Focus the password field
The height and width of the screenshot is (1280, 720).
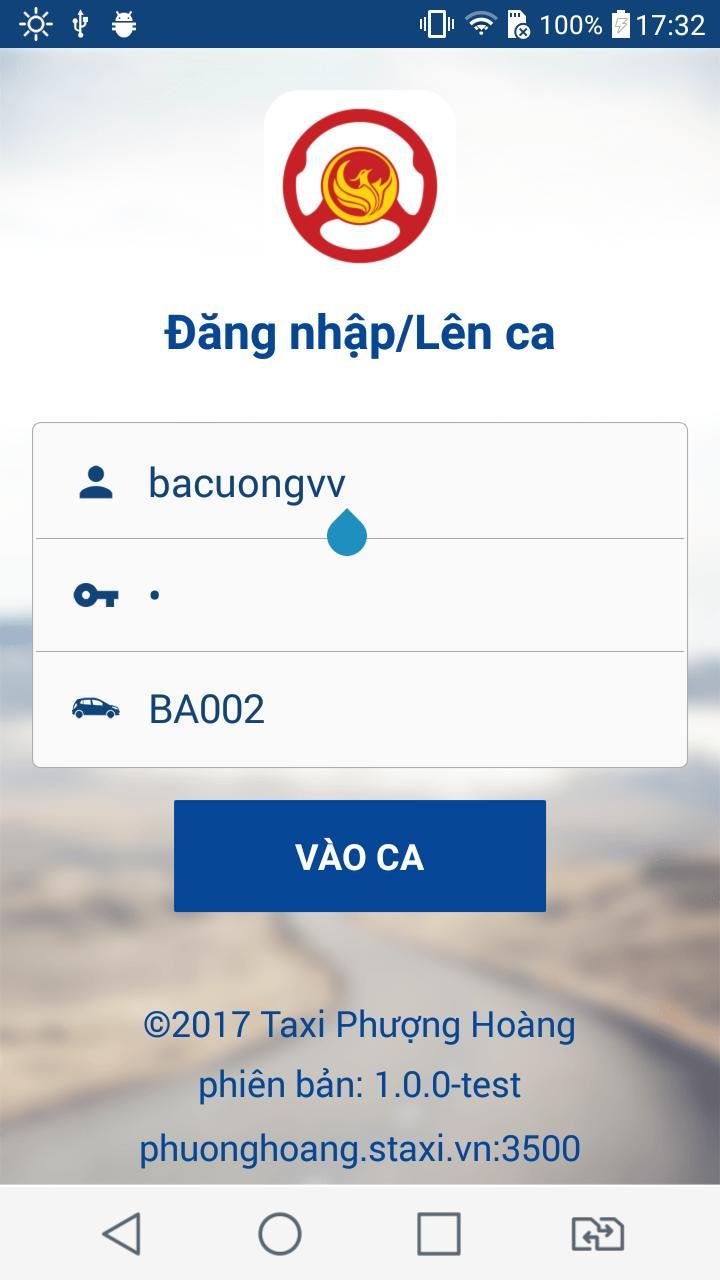400,596
